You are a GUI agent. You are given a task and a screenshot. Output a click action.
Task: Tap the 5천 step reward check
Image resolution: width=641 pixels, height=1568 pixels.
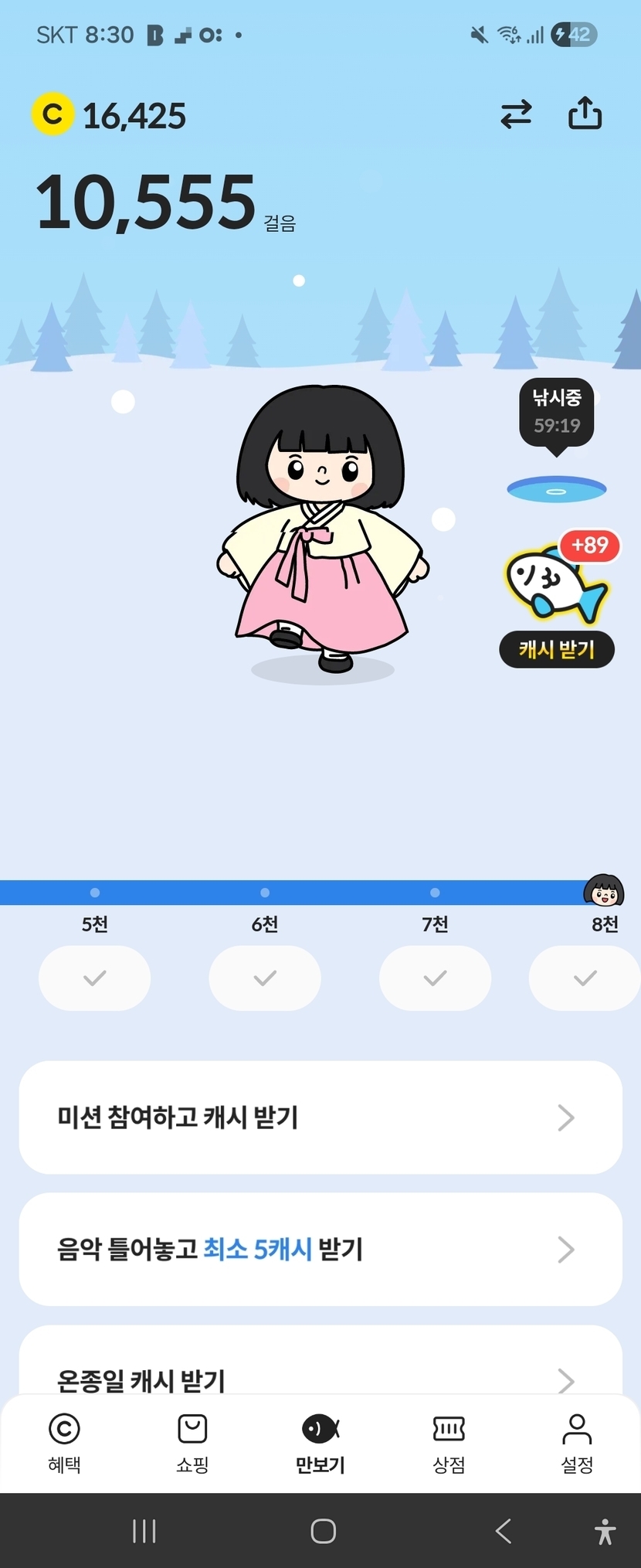[x=95, y=978]
